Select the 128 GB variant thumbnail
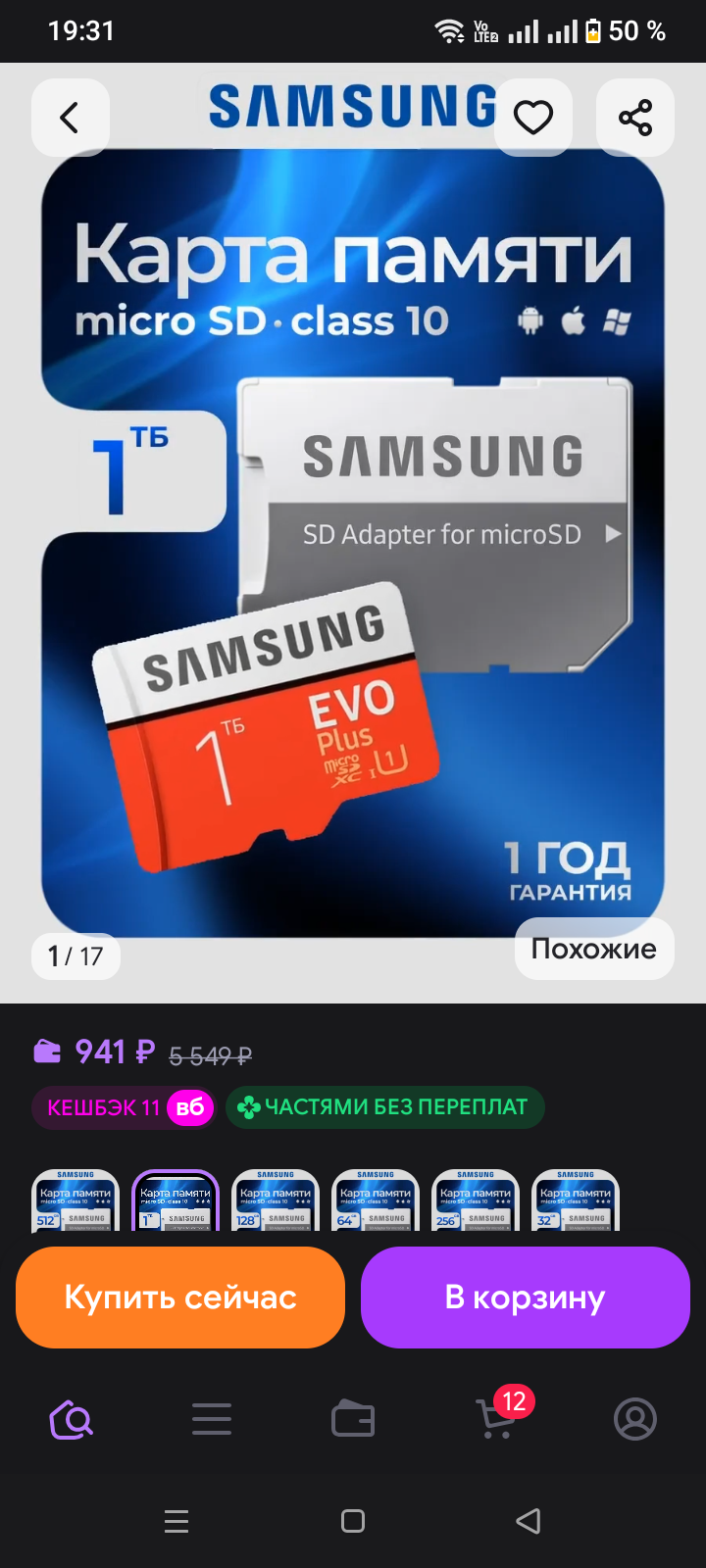 (x=276, y=1200)
